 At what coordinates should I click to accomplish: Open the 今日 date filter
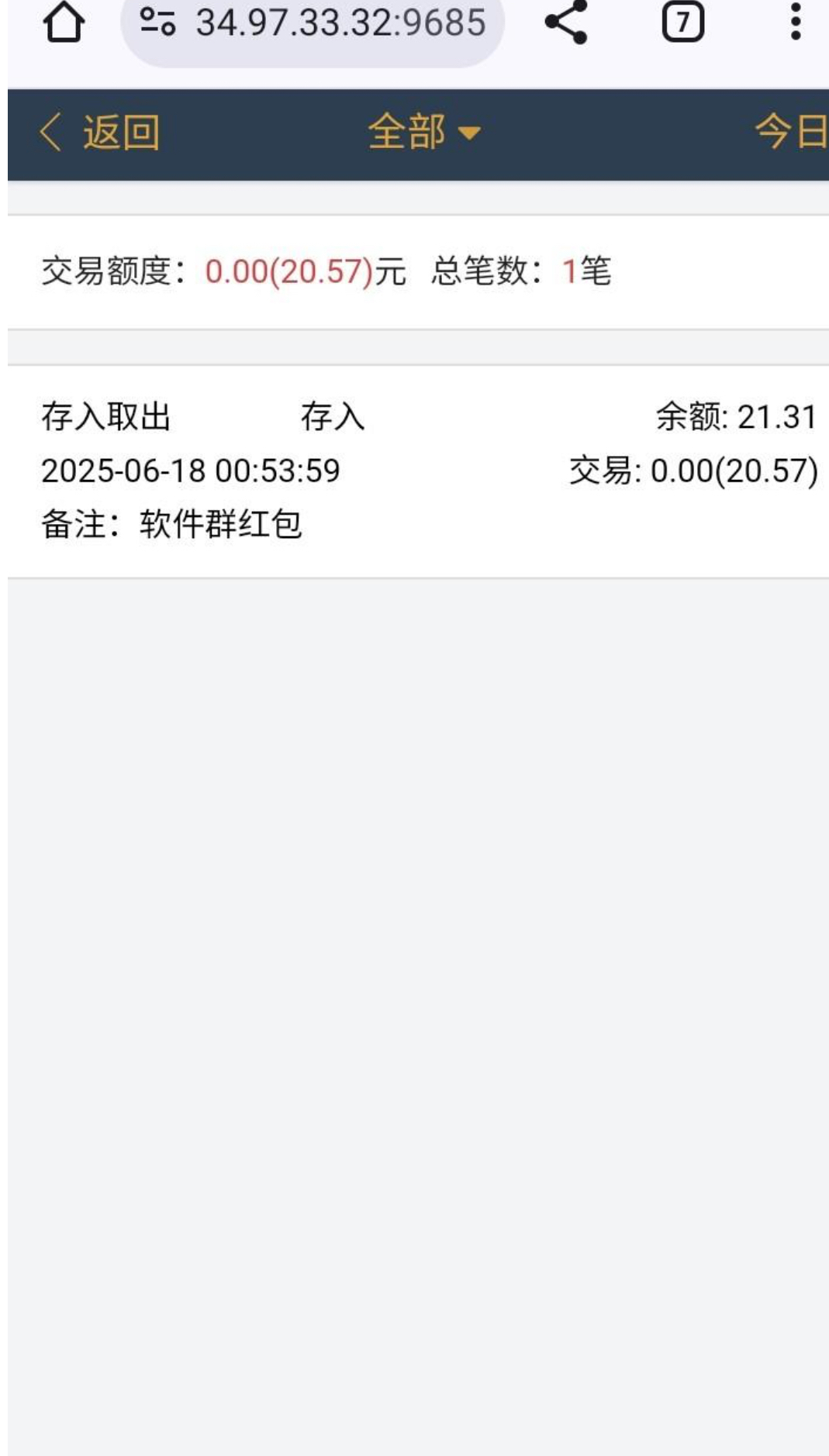coord(791,133)
